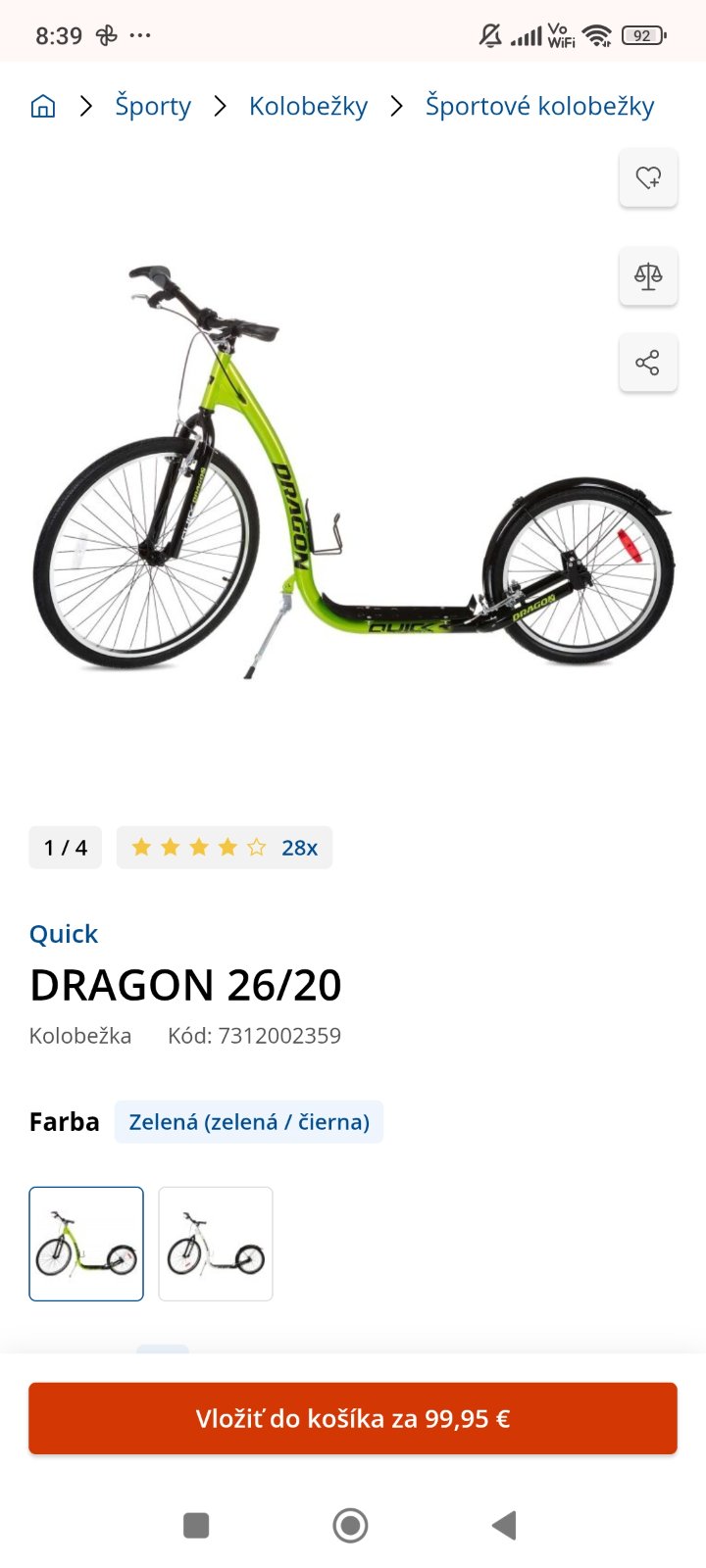This screenshot has width=706, height=1568.
Task: Open Športové kolobežky category link
Action: (539, 106)
